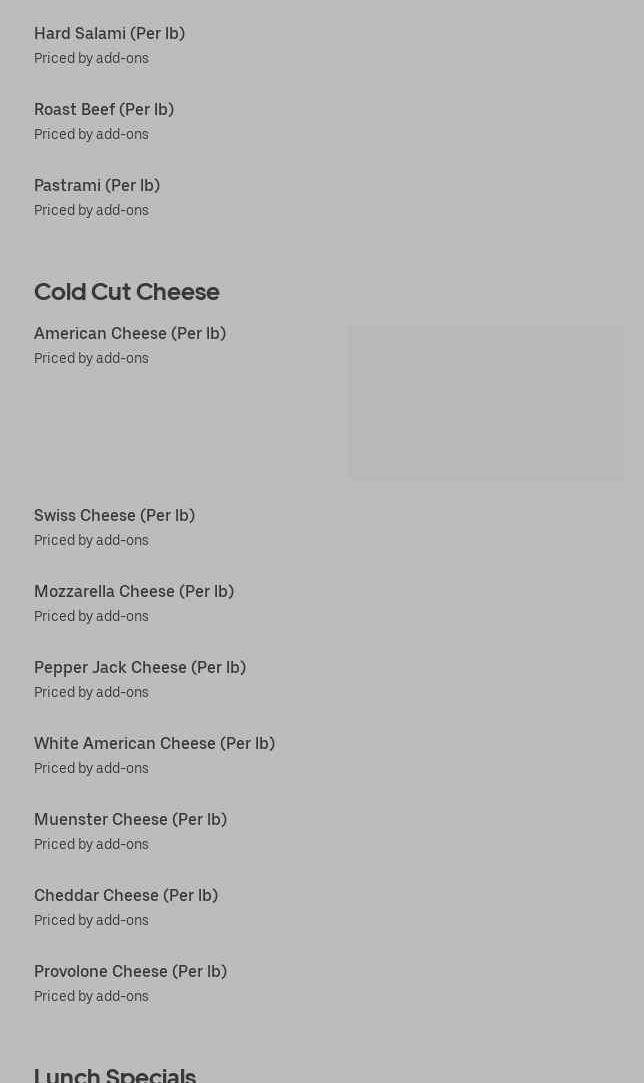
Task: Tap Mozzarella Cheese (Per lb)
Action: point(134,592)
